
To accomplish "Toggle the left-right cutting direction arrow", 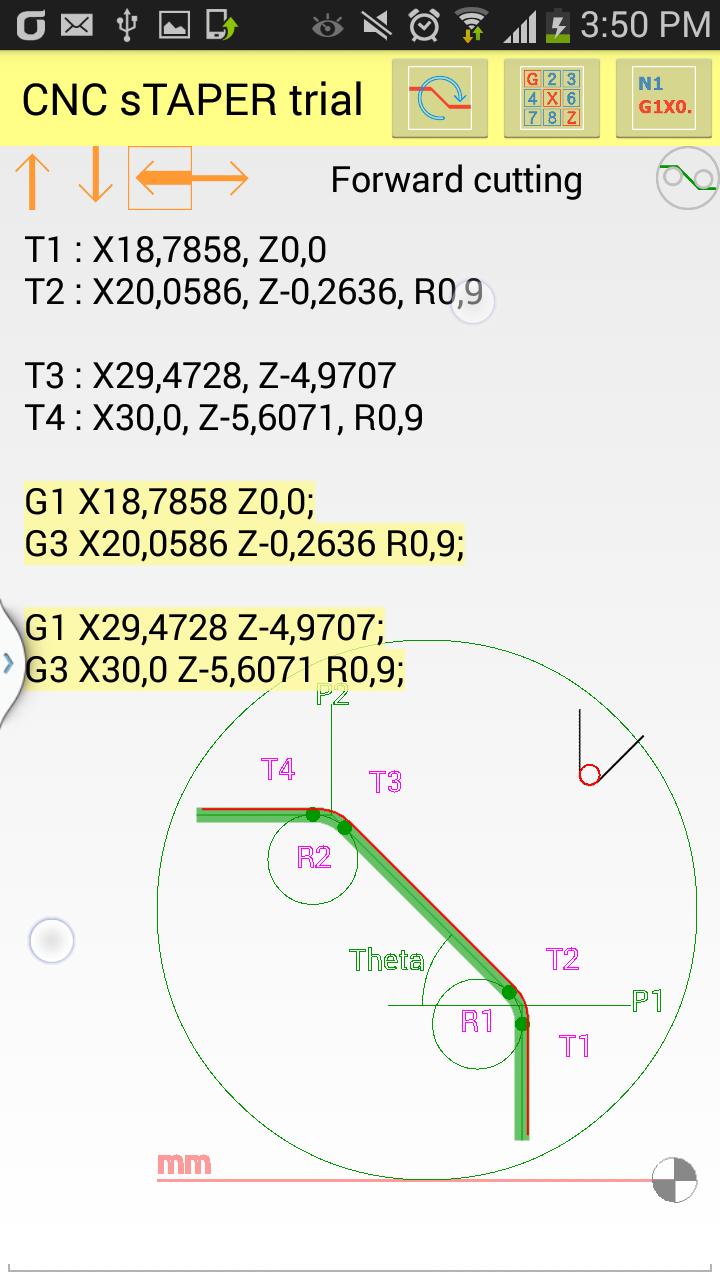I will click(190, 179).
